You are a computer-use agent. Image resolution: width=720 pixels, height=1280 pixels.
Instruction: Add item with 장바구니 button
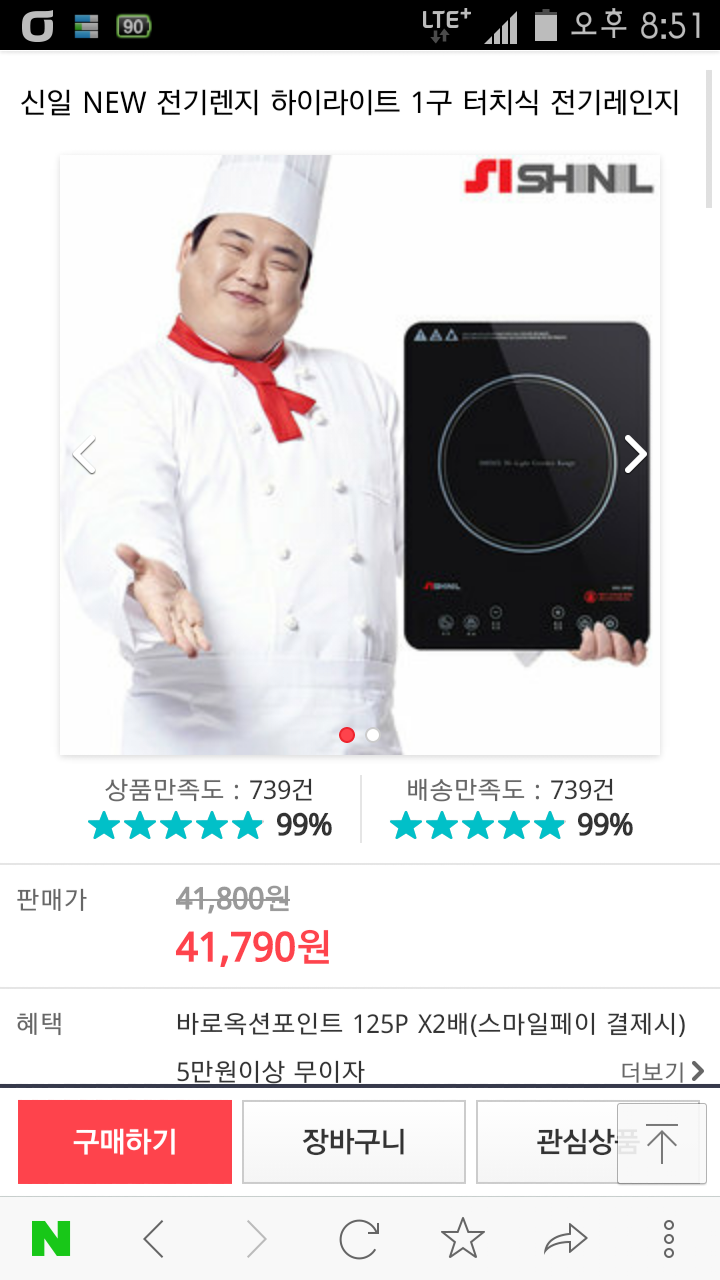click(354, 1142)
